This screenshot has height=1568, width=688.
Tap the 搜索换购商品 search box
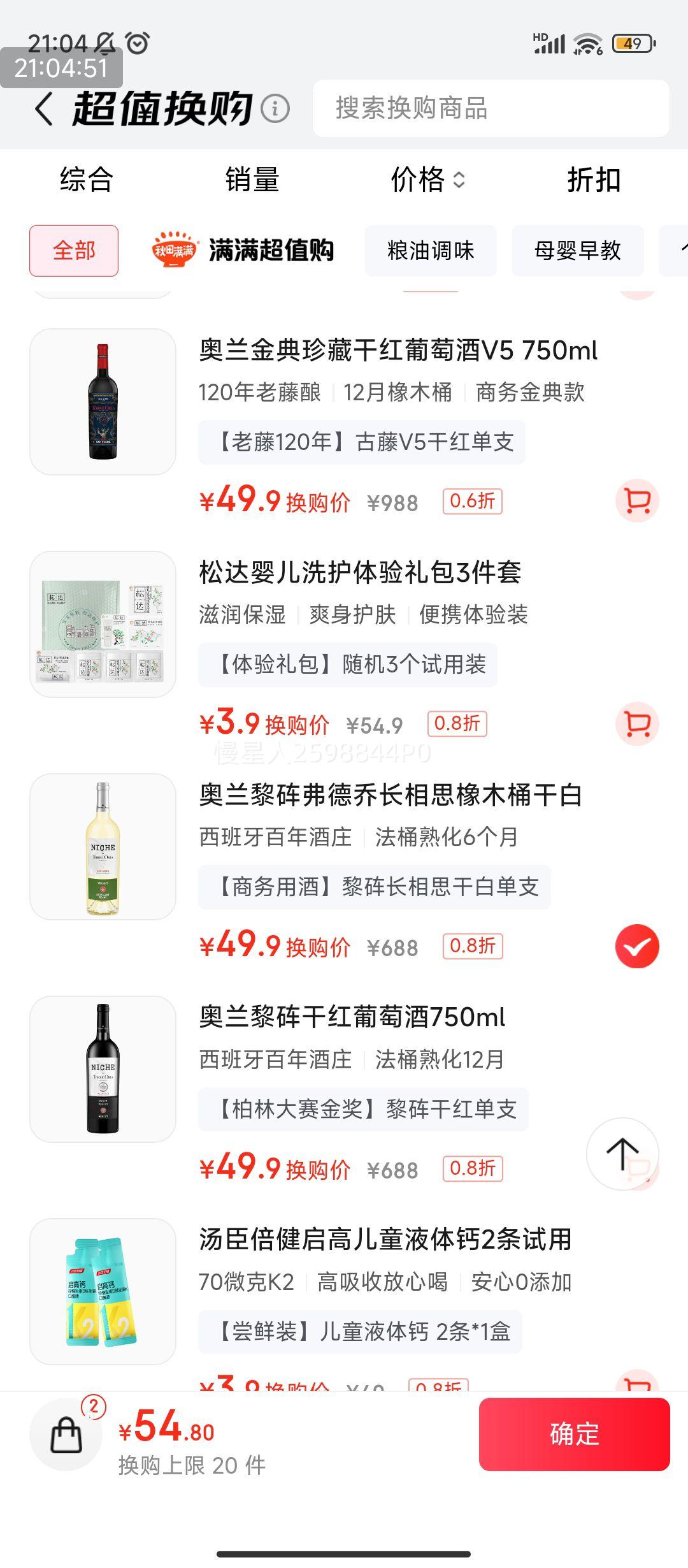(x=491, y=108)
